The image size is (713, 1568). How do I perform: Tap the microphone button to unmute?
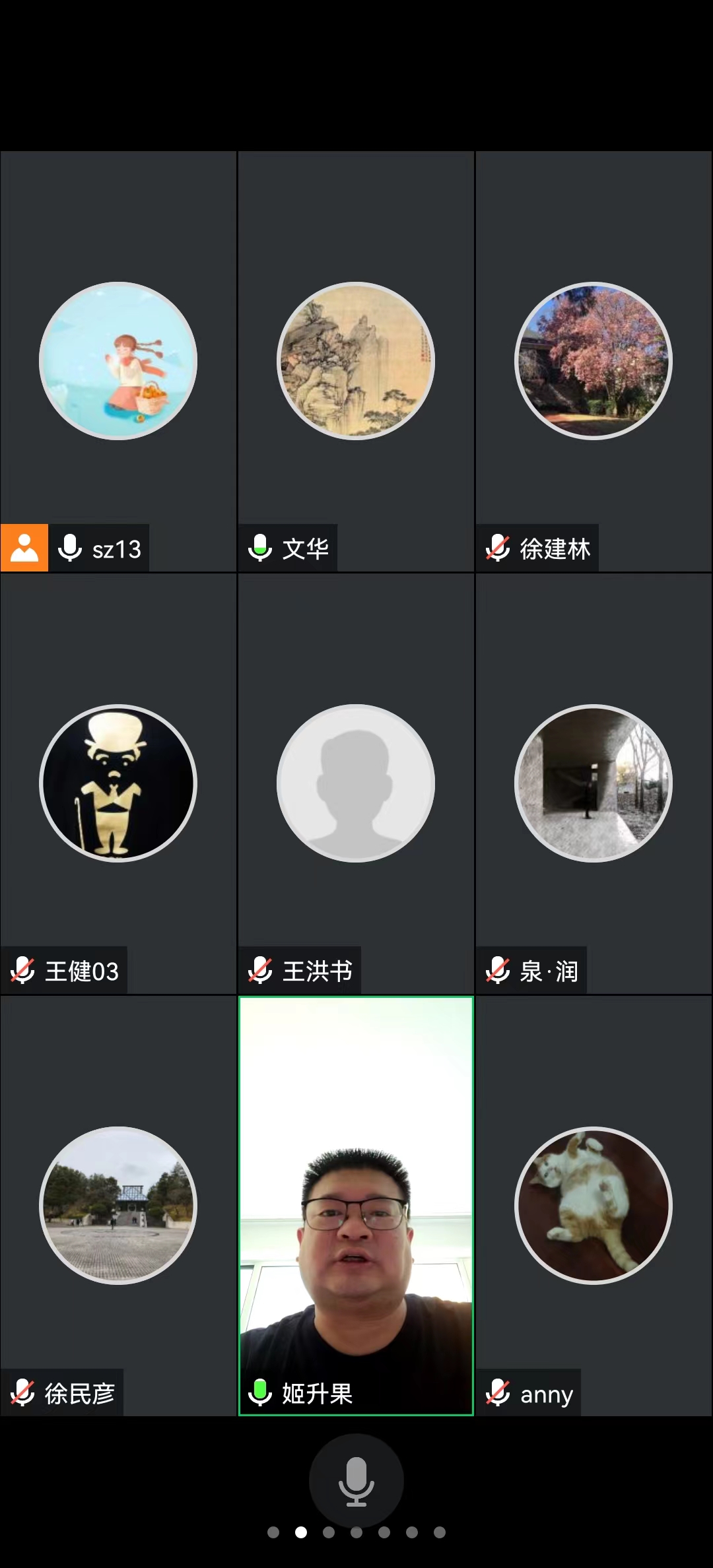pos(356,1481)
